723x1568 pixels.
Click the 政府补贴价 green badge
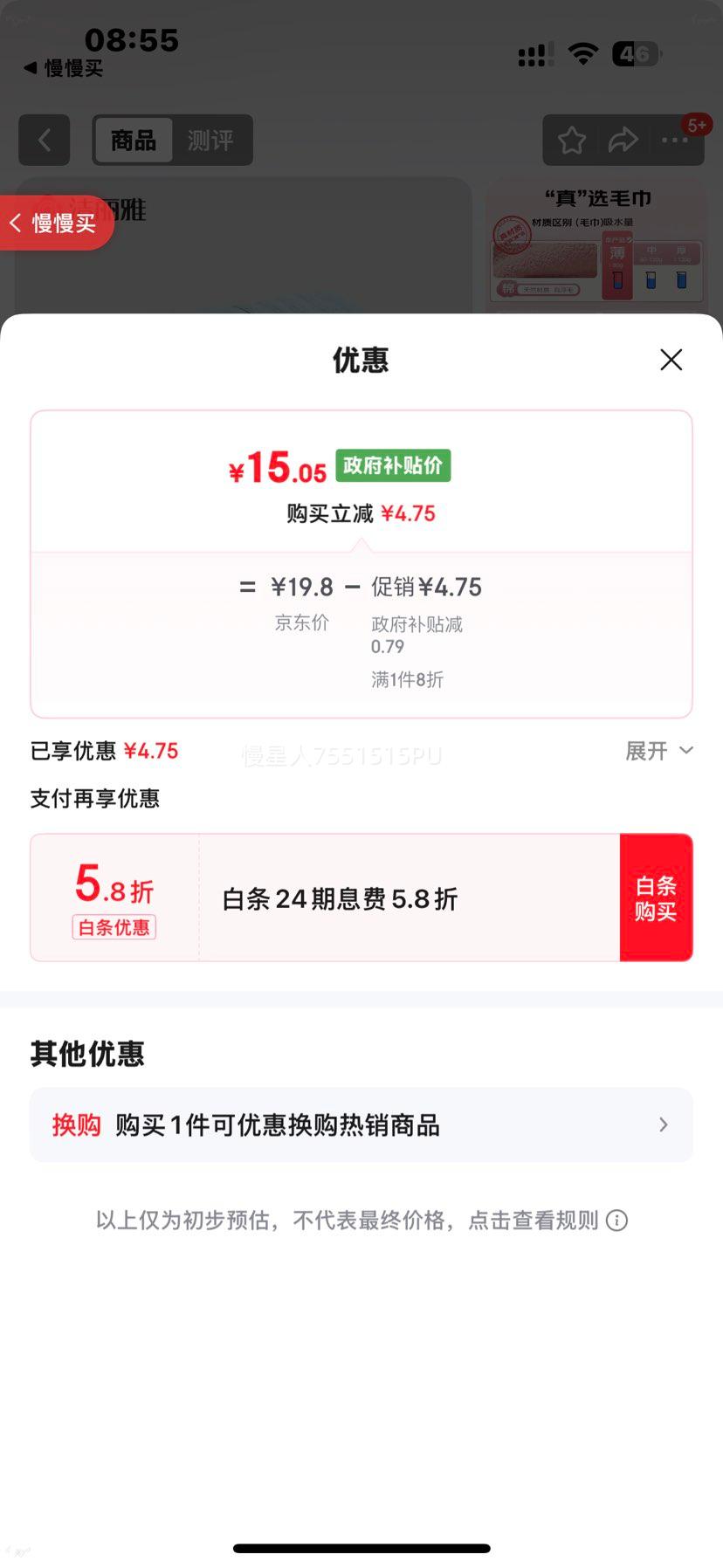(x=392, y=465)
